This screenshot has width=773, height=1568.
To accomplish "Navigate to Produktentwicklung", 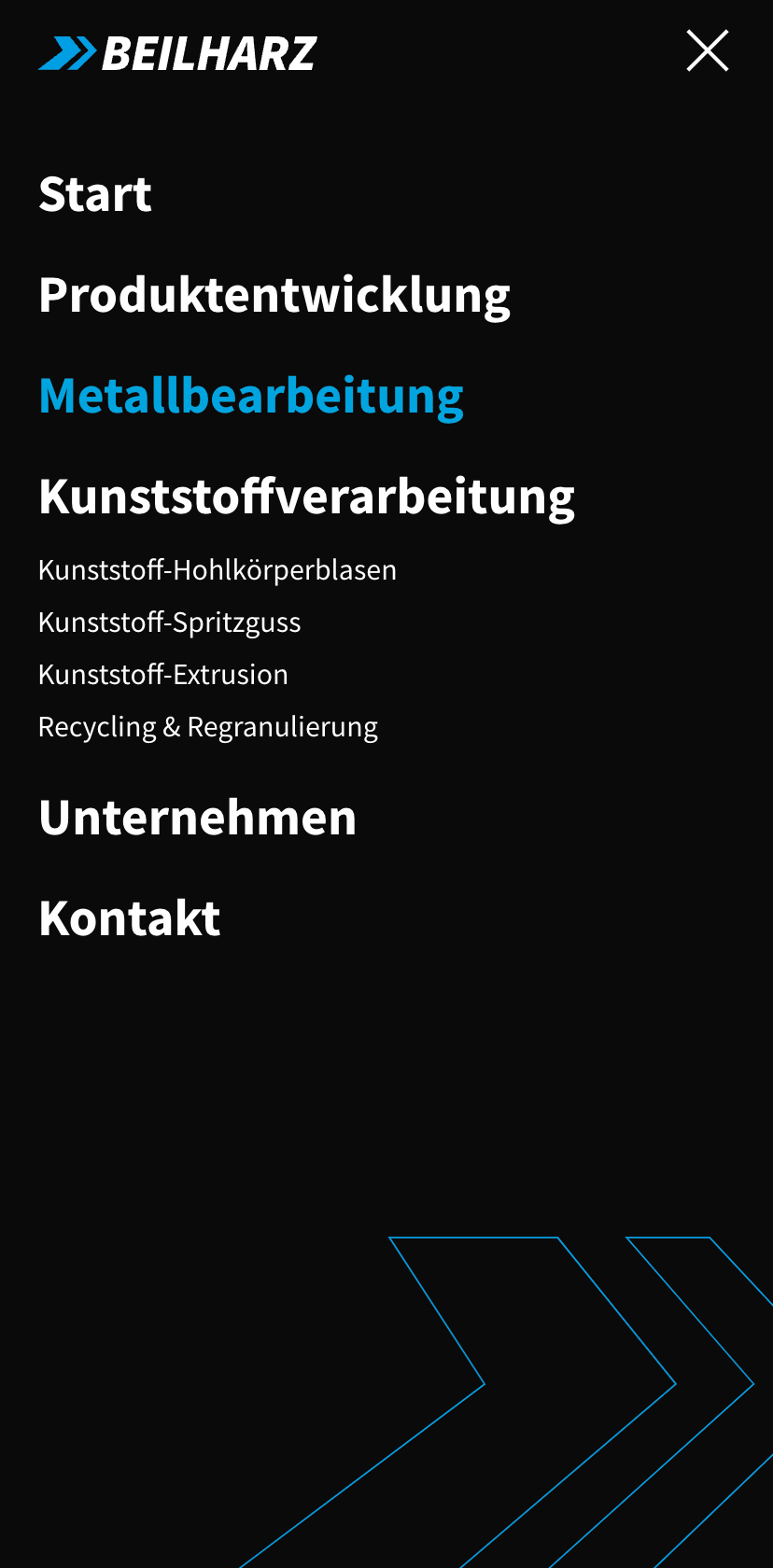I will click(x=274, y=295).
